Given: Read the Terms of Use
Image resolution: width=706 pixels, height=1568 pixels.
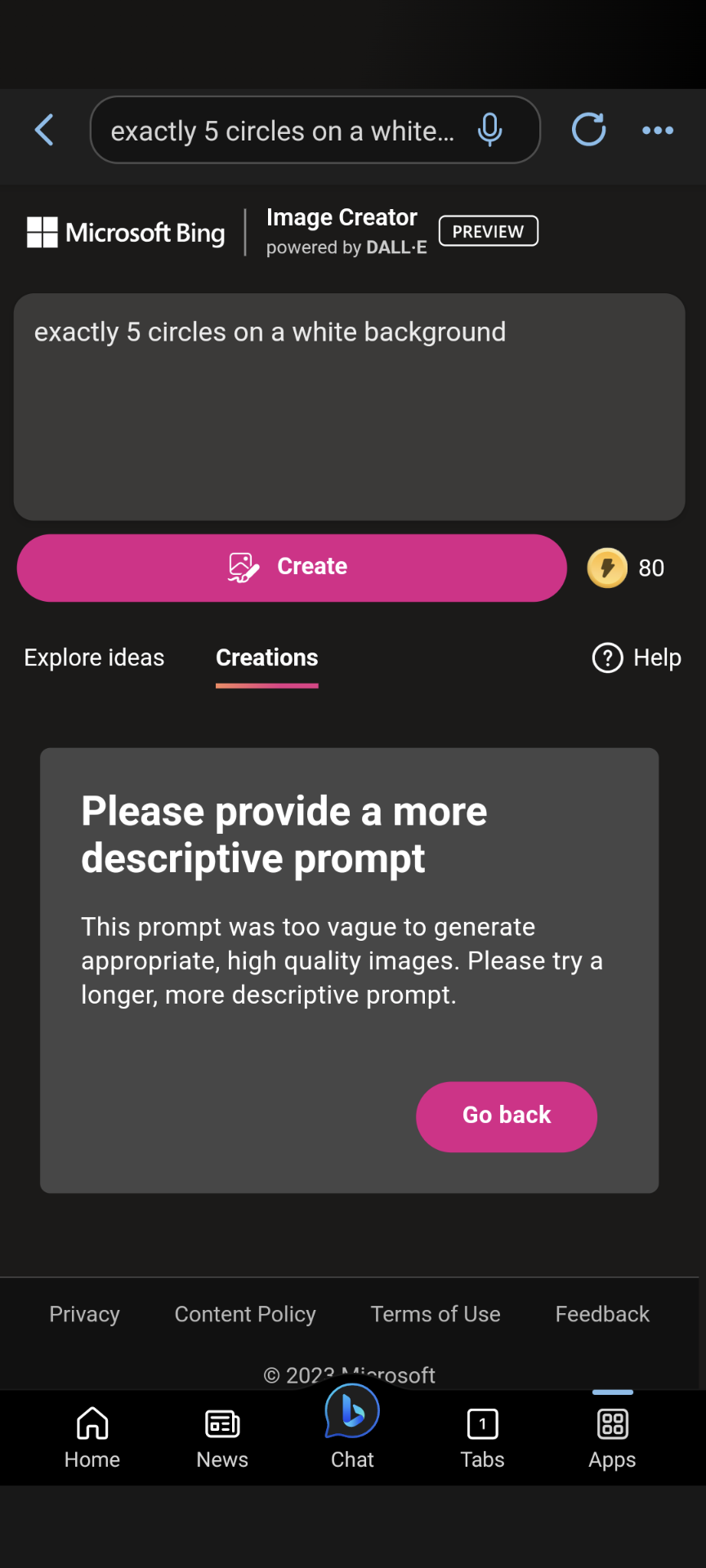Looking at the screenshot, I should (x=436, y=1314).
